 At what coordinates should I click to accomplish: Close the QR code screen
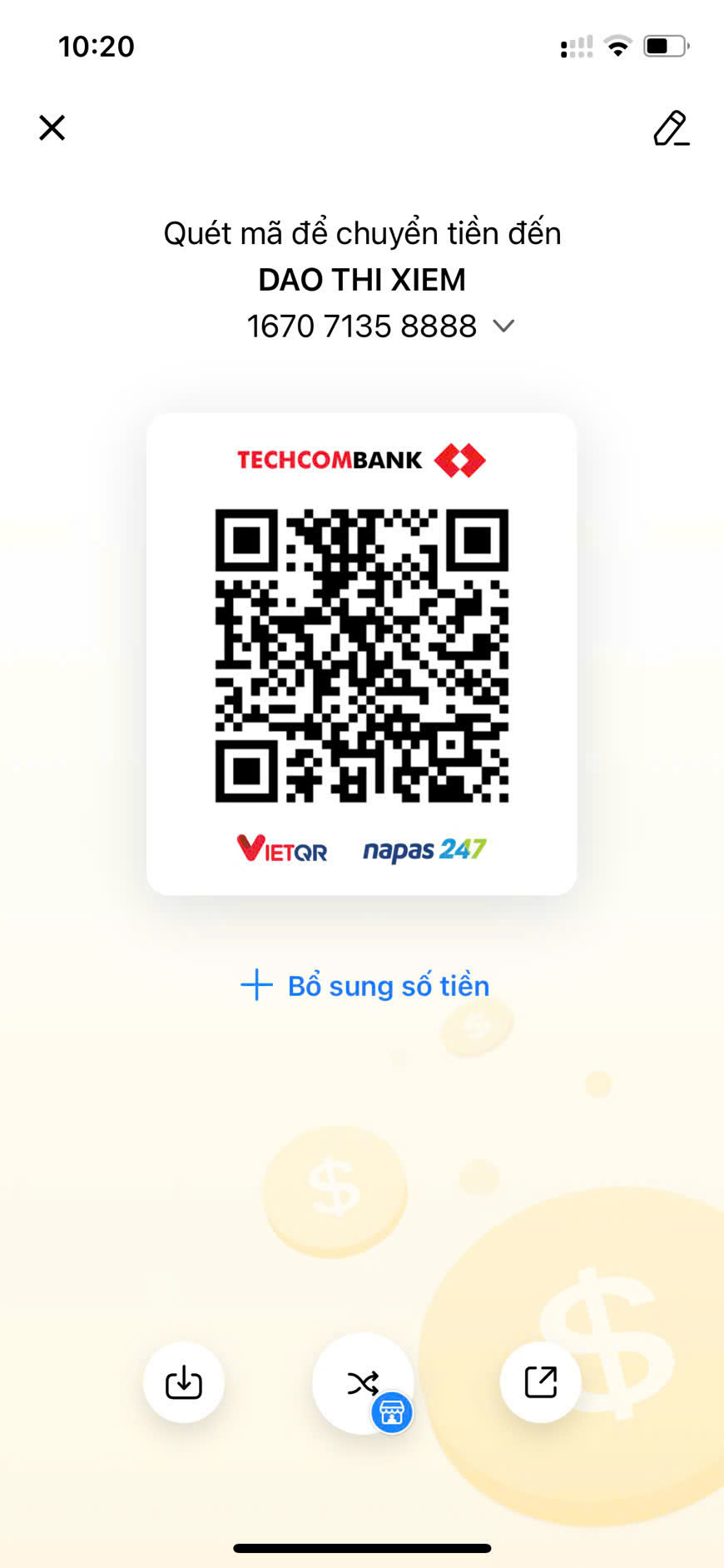[x=52, y=127]
